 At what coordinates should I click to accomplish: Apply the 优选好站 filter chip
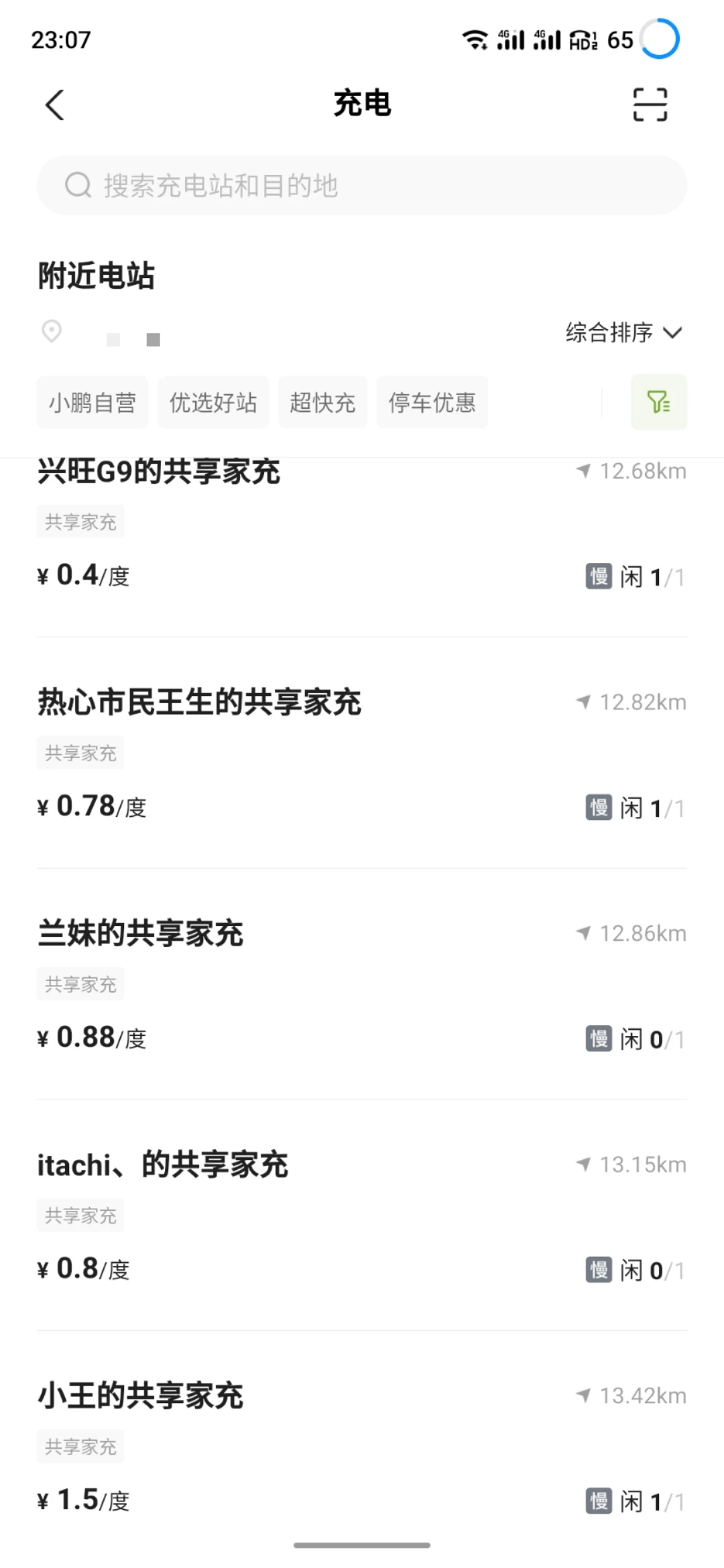pyautogui.click(x=213, y=403)
